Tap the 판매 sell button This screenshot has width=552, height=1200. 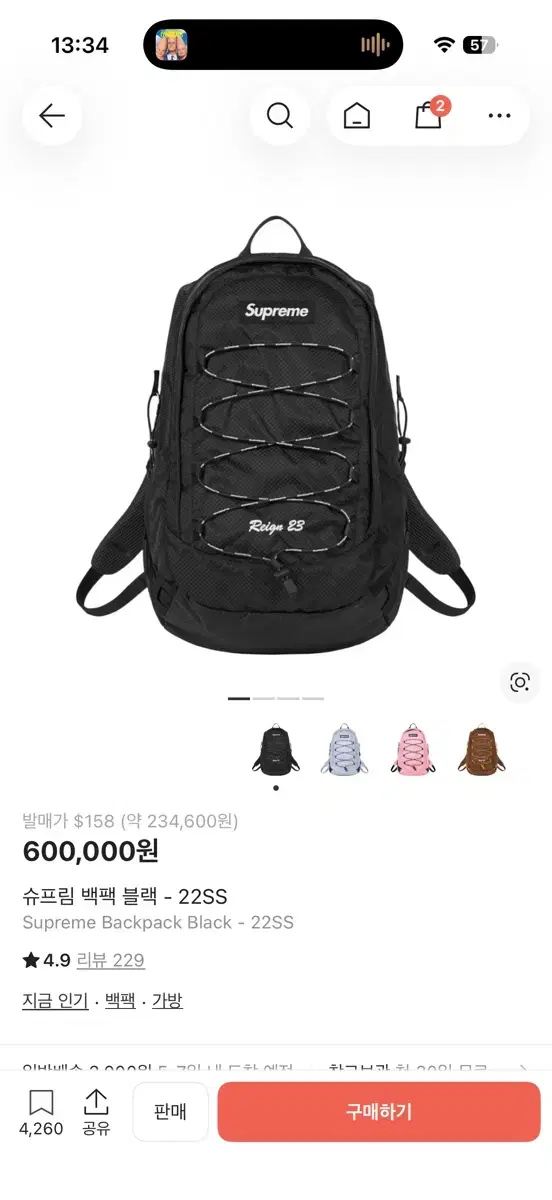171,1112
